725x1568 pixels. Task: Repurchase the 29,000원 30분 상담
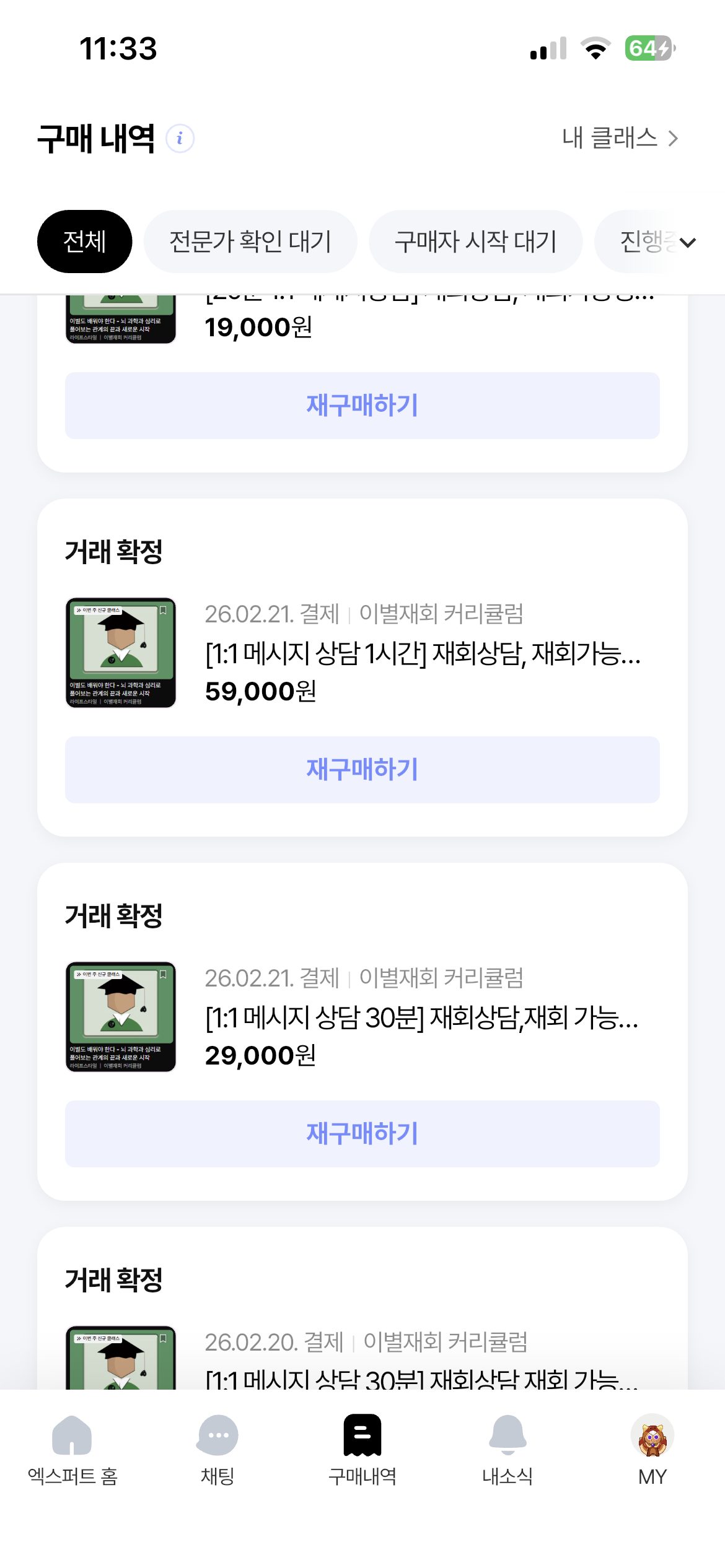(362, 1134)
